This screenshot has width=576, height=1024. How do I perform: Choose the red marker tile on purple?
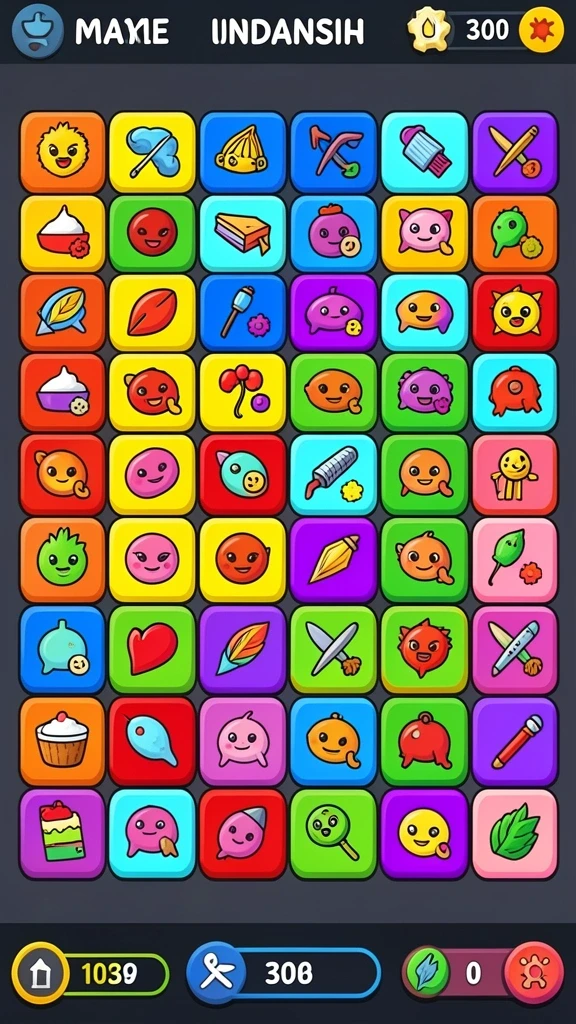[515, 741]
